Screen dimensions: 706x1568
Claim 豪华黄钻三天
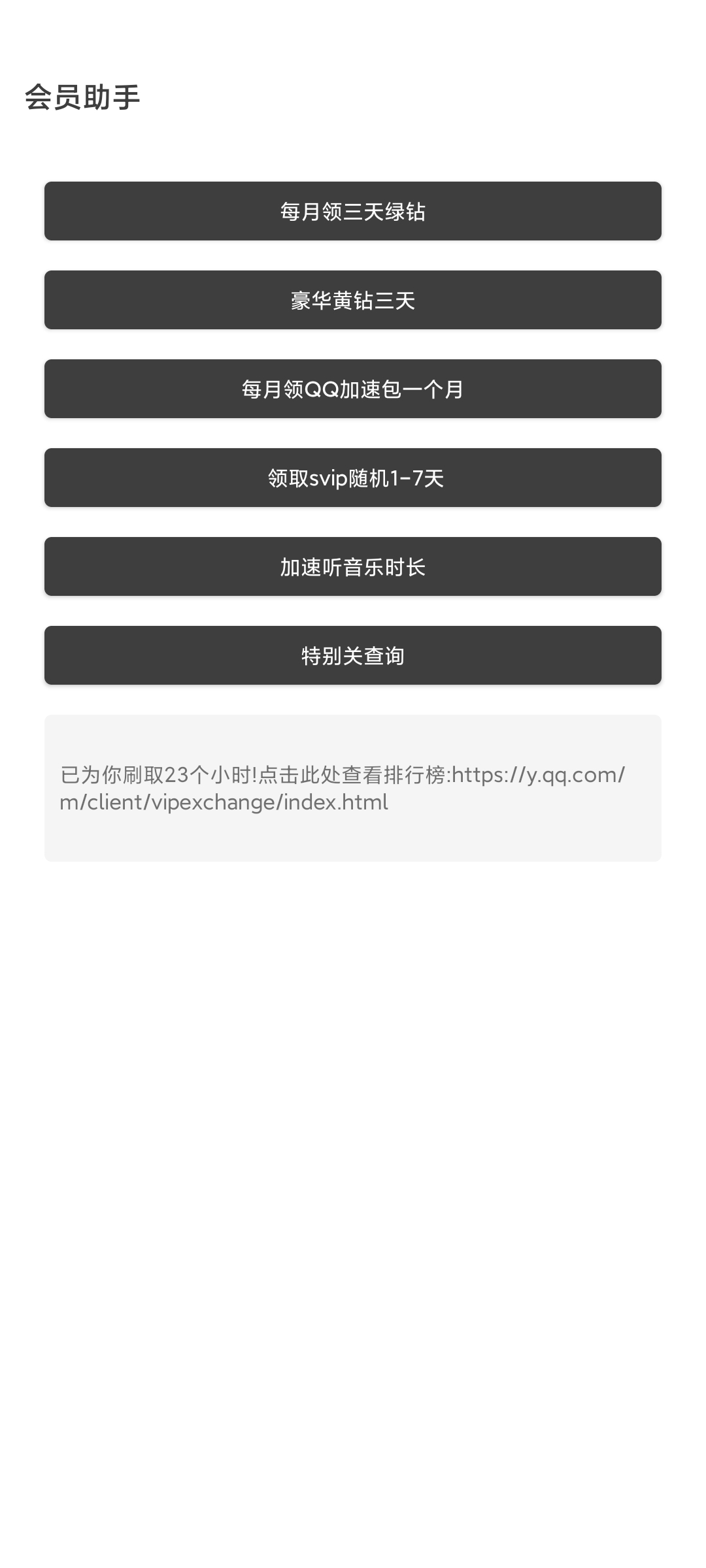pos(353,300)
